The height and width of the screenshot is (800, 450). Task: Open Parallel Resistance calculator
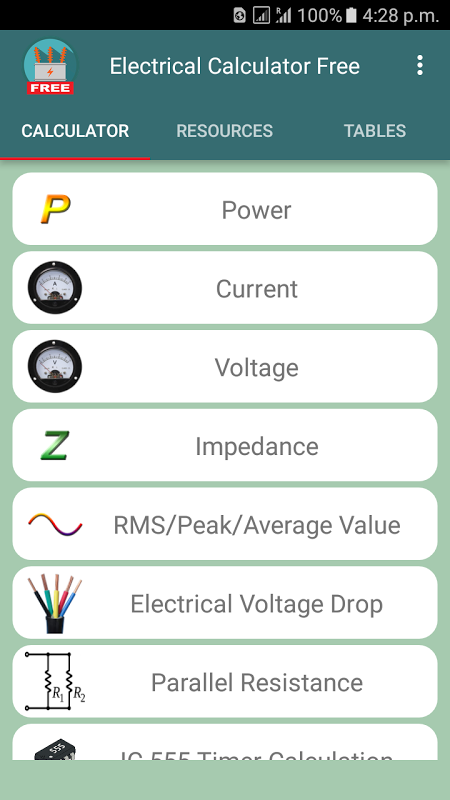[225, 682]
